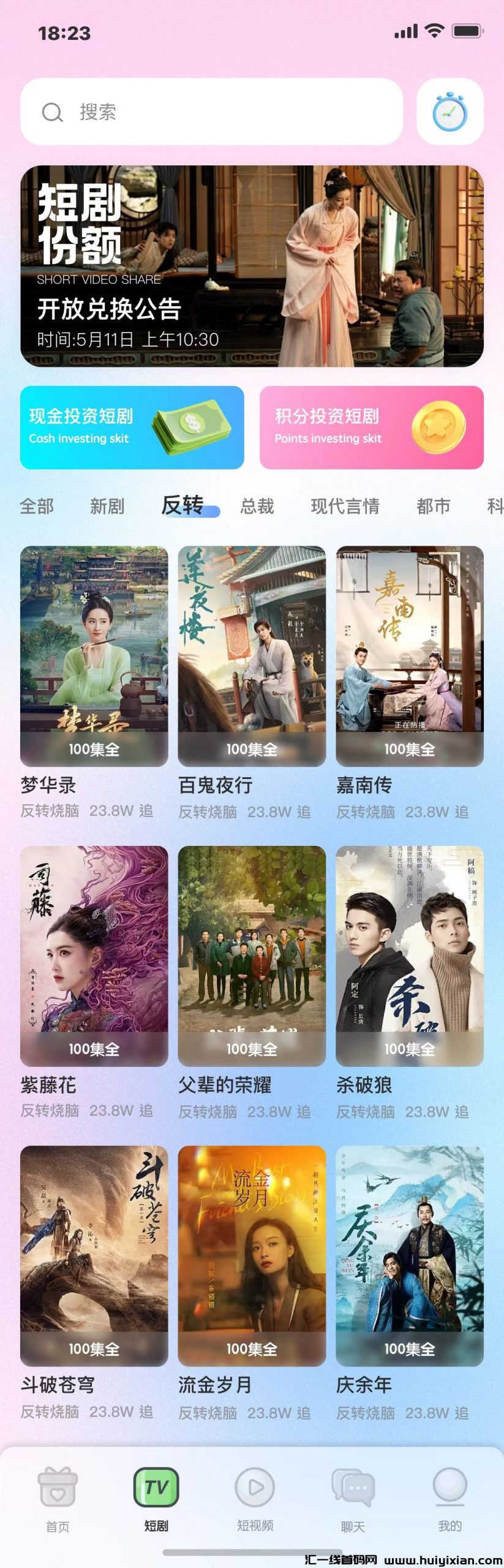Viewport: 504px width, 1568px height.
Task: Open the 短剧份额 开放兑换公告 banner
Action: point(252,266)
